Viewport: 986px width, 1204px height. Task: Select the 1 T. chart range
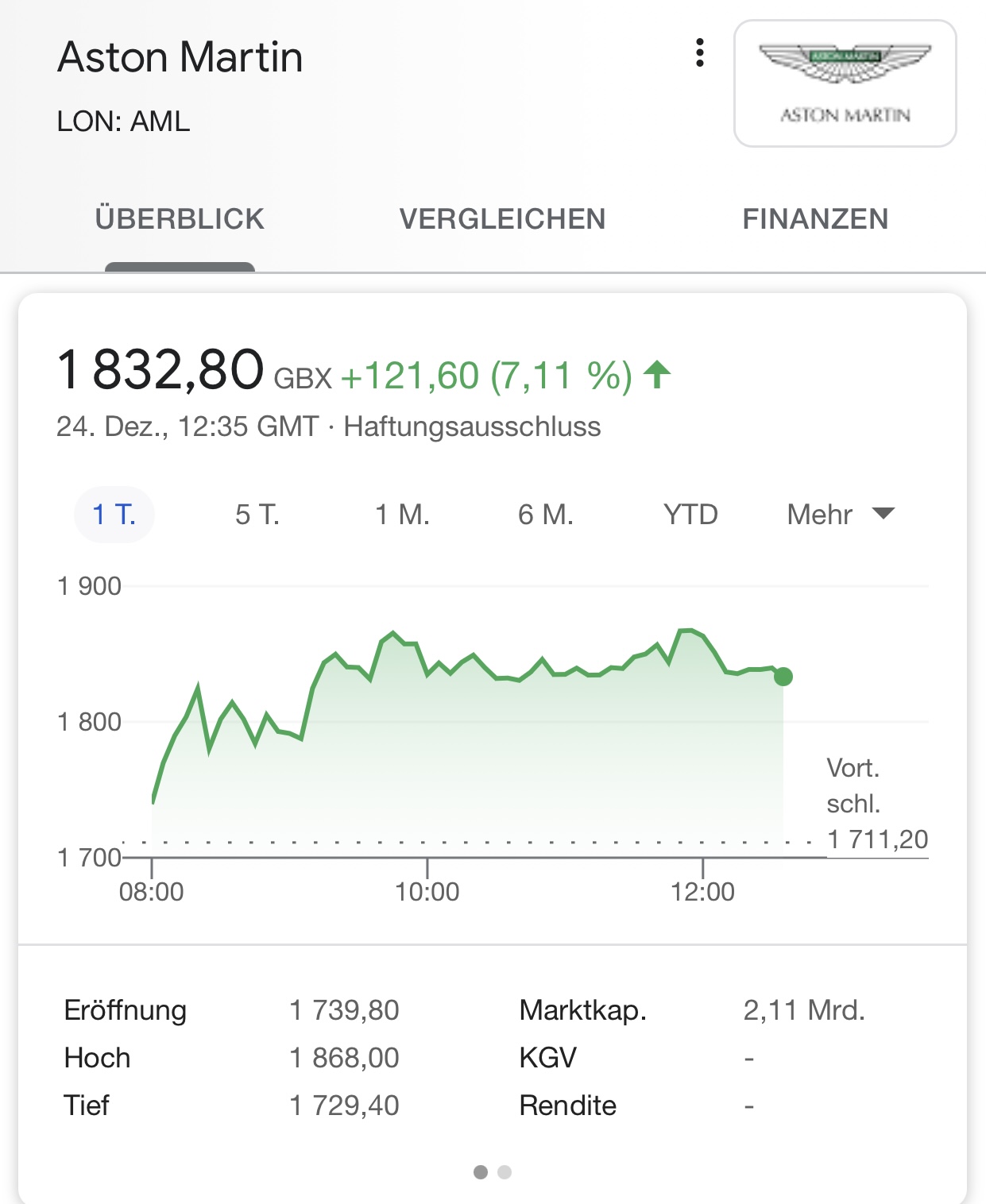[x=114, y=515]
